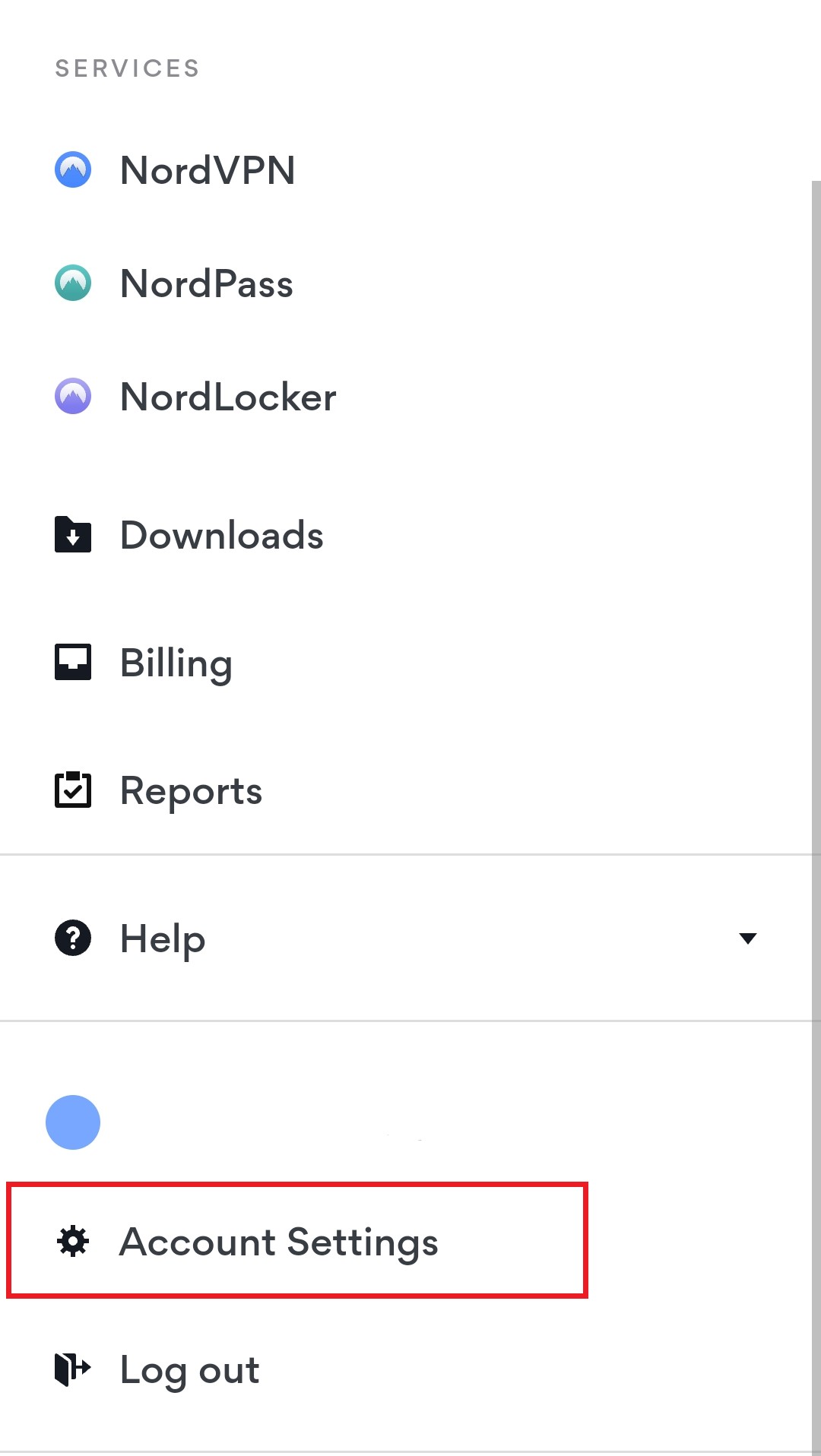Click the Account Settings gear icon
Image resolution: width=821 pixels, height=1456 pixels.
[73, 1242]
